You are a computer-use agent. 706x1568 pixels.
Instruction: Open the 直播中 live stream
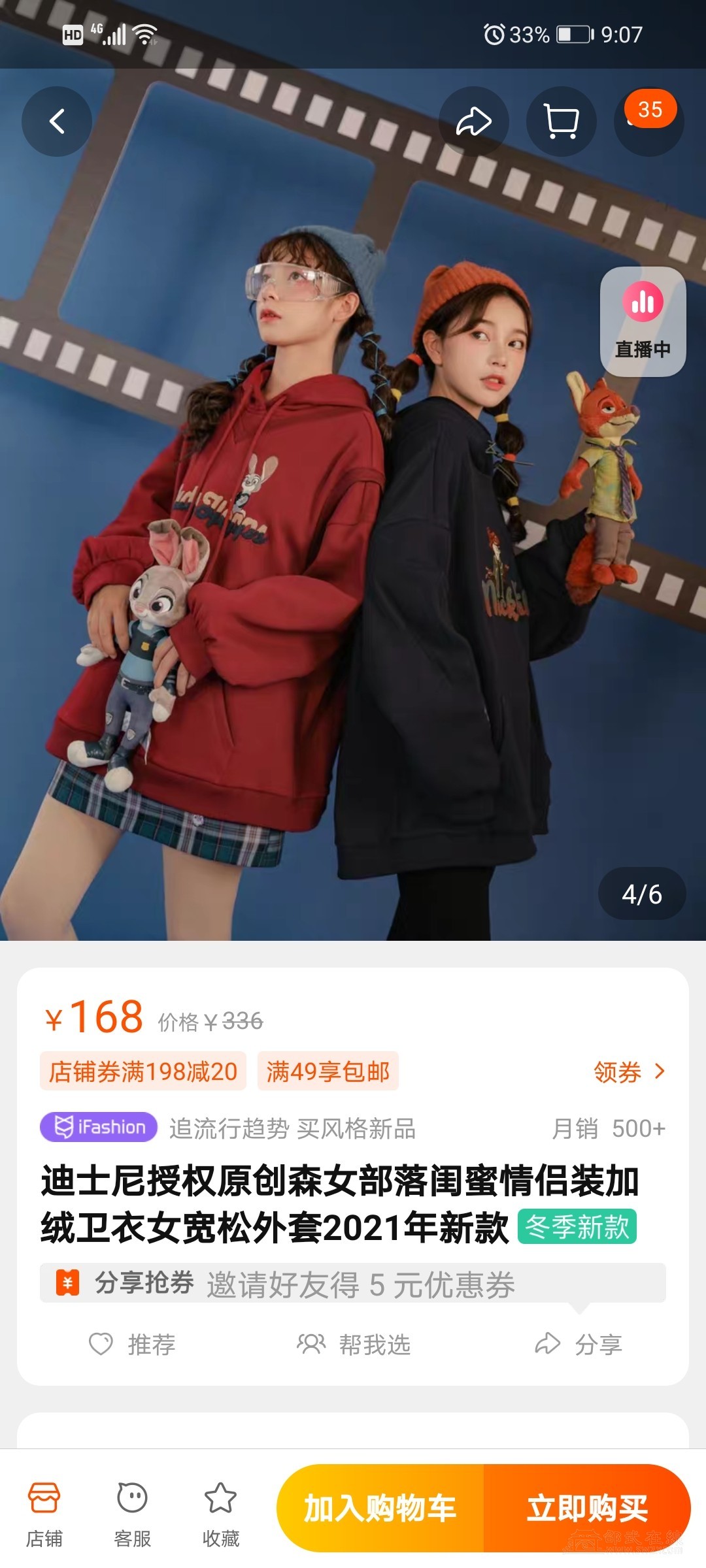643,322
